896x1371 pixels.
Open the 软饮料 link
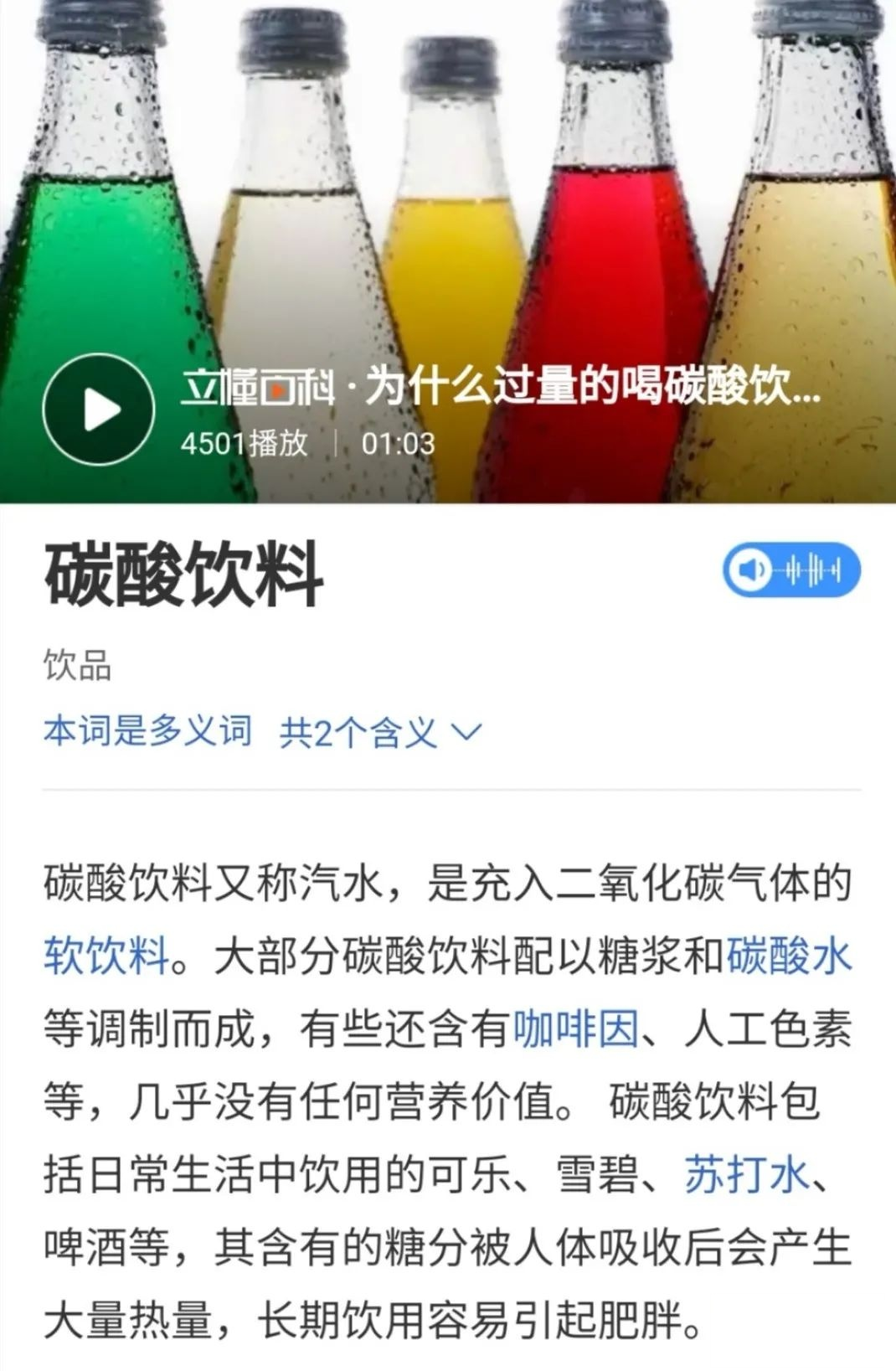(107, 956)
